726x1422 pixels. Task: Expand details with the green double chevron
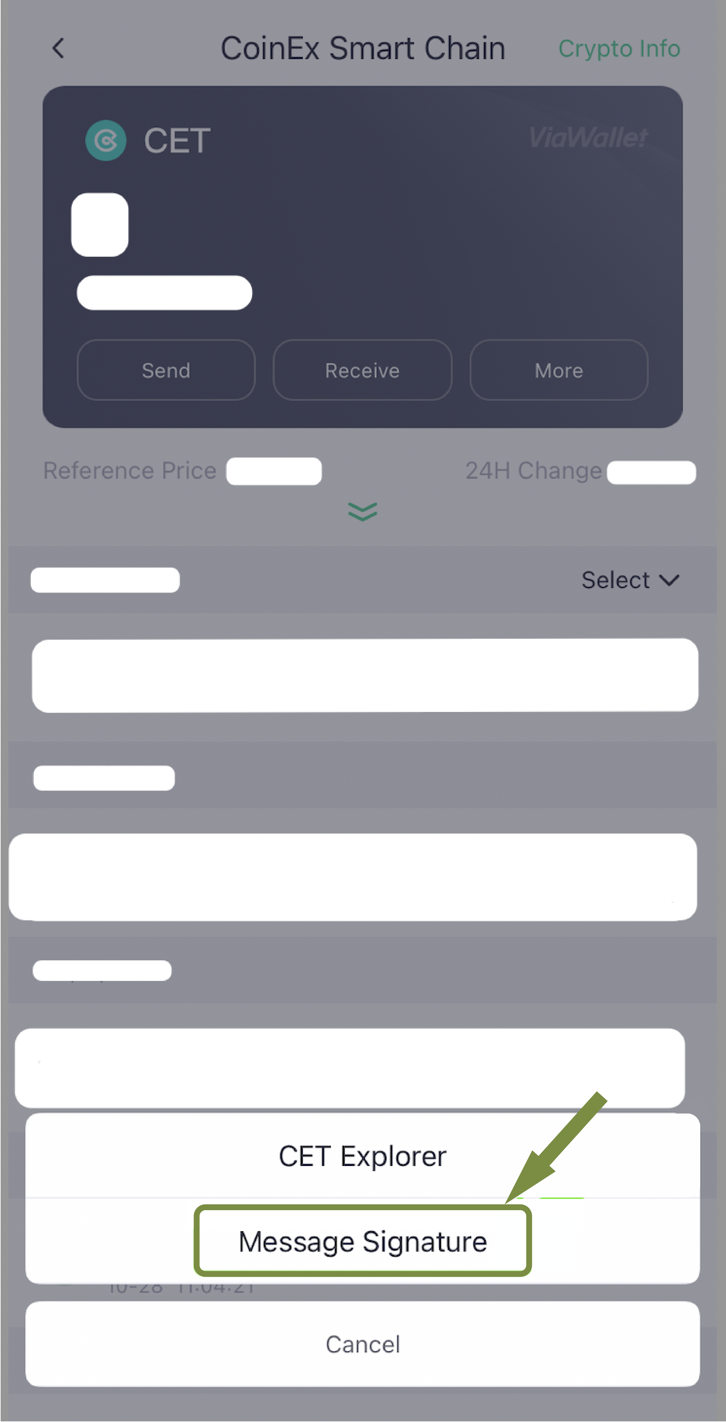click(362, 512)
